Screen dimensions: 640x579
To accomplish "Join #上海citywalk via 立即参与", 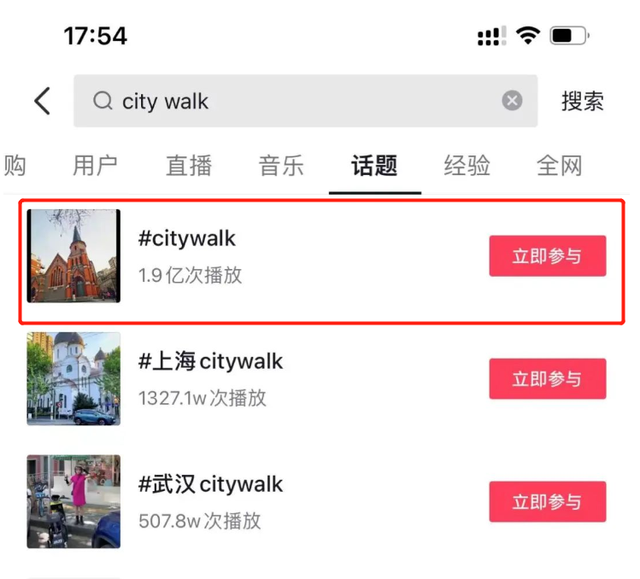I will click(548, 379).
